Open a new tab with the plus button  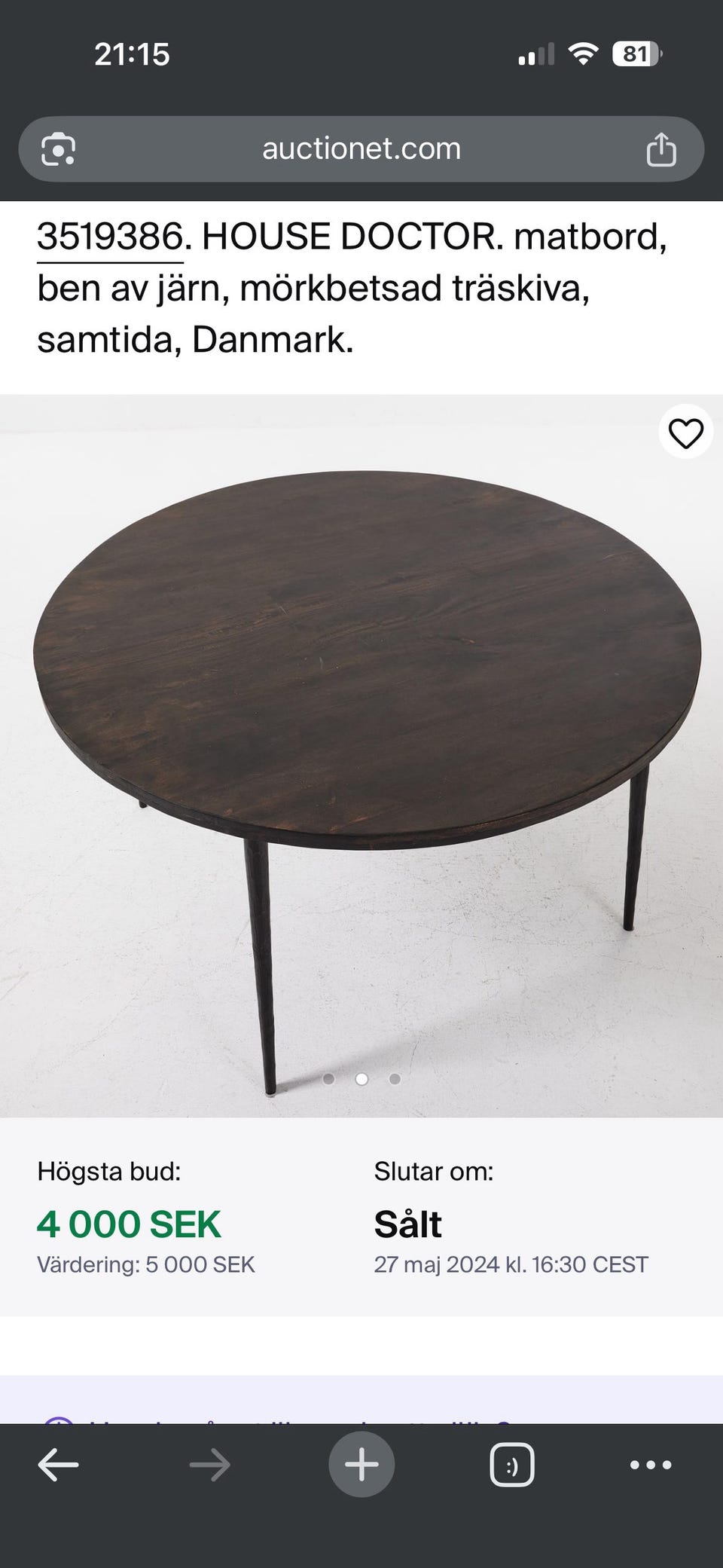(x=361, y=1465)
